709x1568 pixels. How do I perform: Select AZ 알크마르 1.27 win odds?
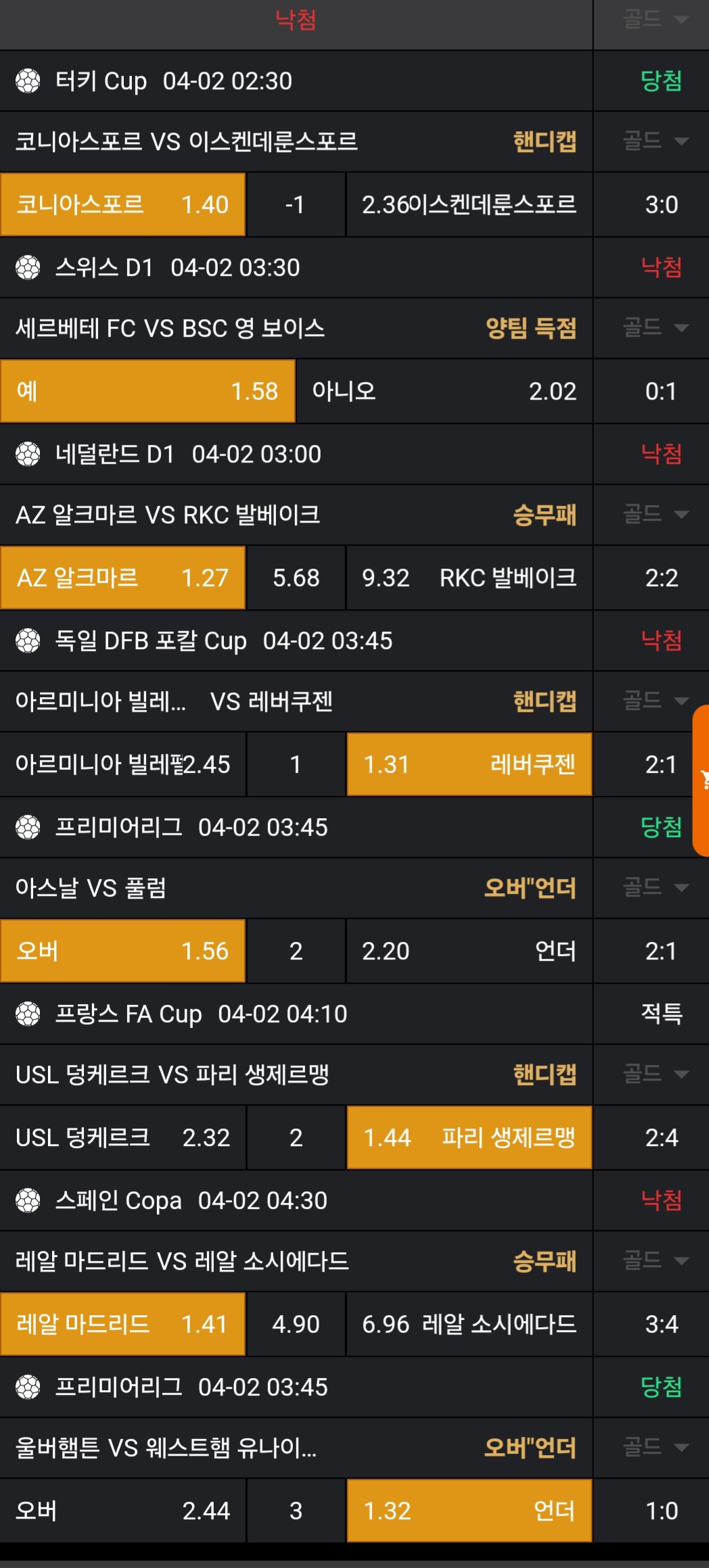pos(122,577)
